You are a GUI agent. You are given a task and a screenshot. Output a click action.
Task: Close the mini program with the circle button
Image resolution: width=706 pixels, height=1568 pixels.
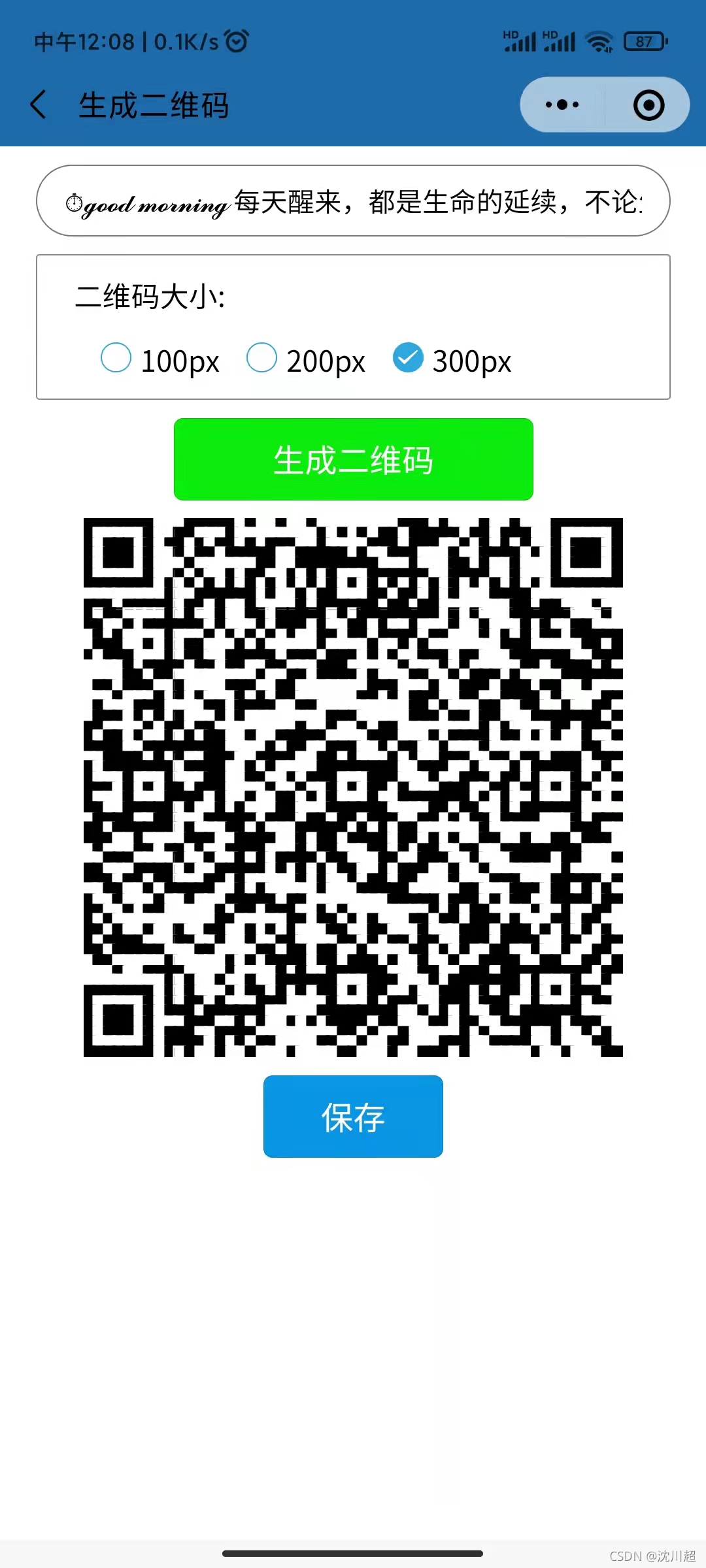point(648,105)
